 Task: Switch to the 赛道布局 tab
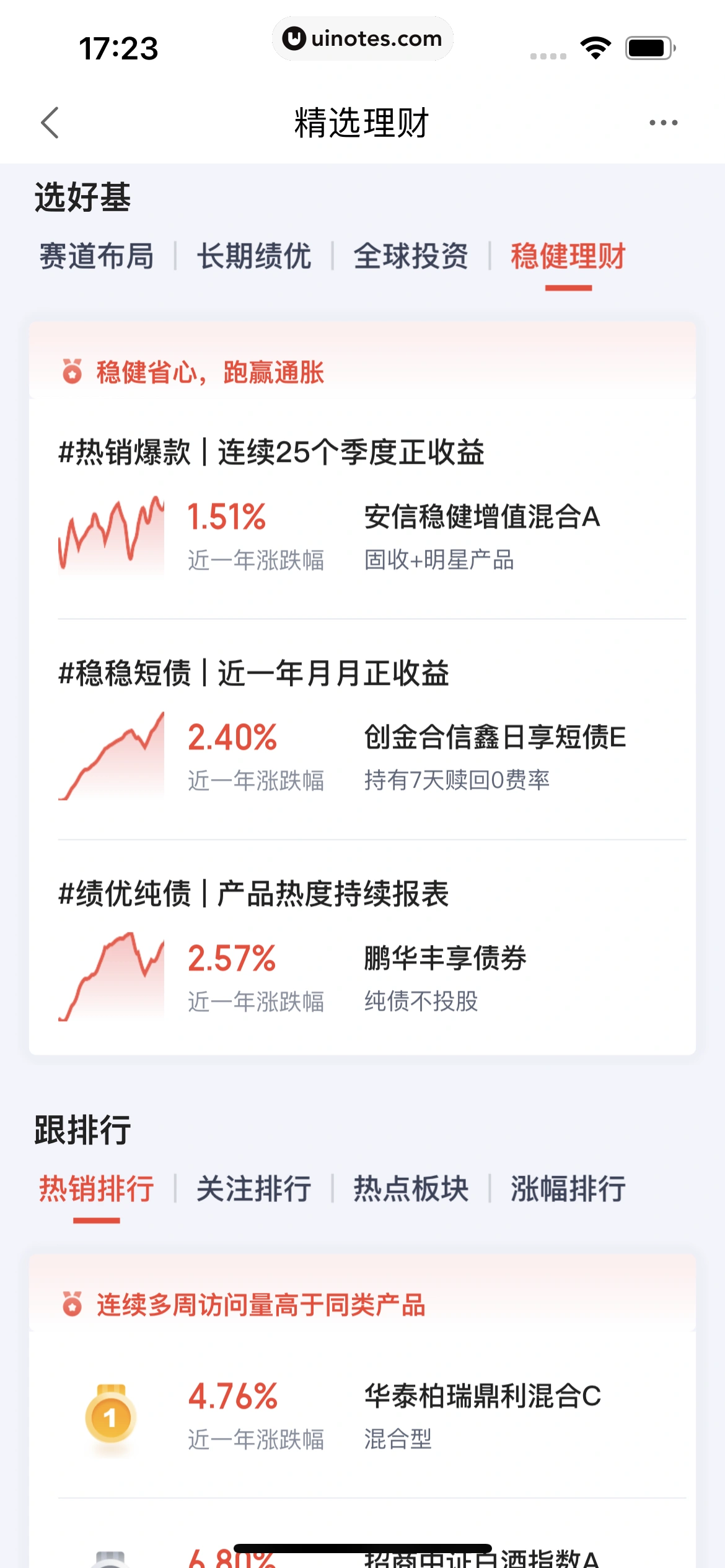click(x=96, y=256)
